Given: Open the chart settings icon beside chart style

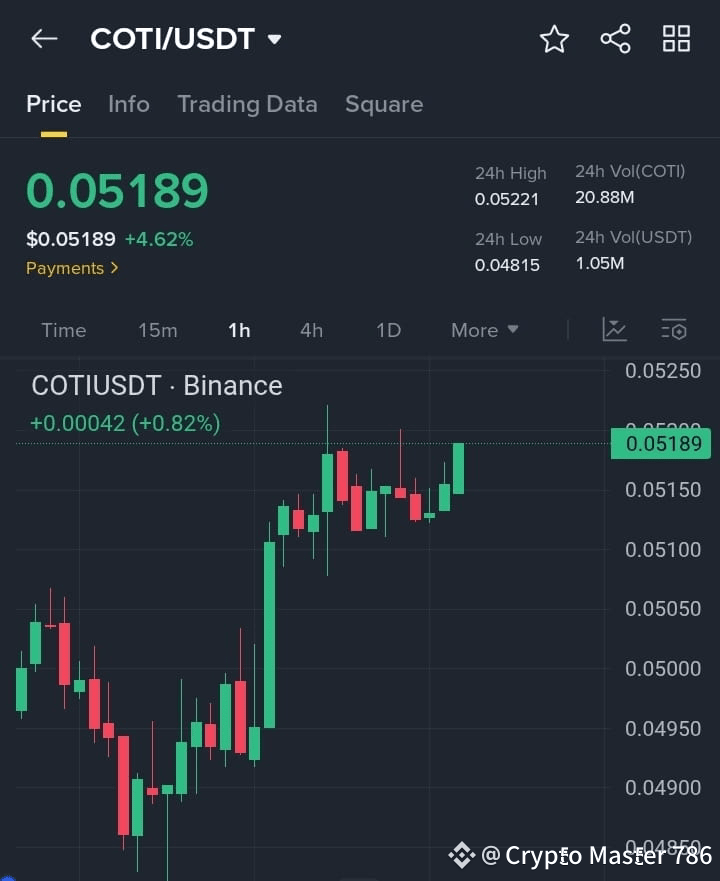Looking at the screenshot, I should tap(674, 329).
